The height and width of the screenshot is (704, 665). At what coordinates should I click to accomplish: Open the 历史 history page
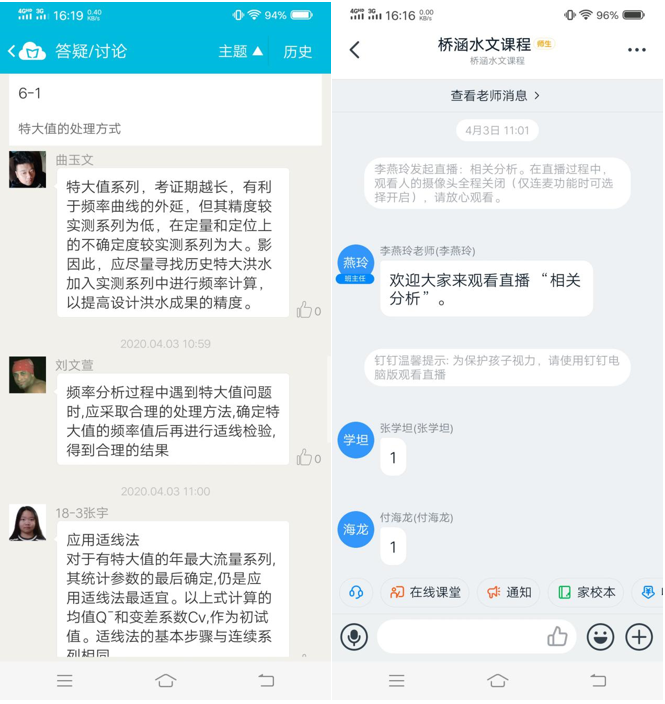(x=298, y=51)
